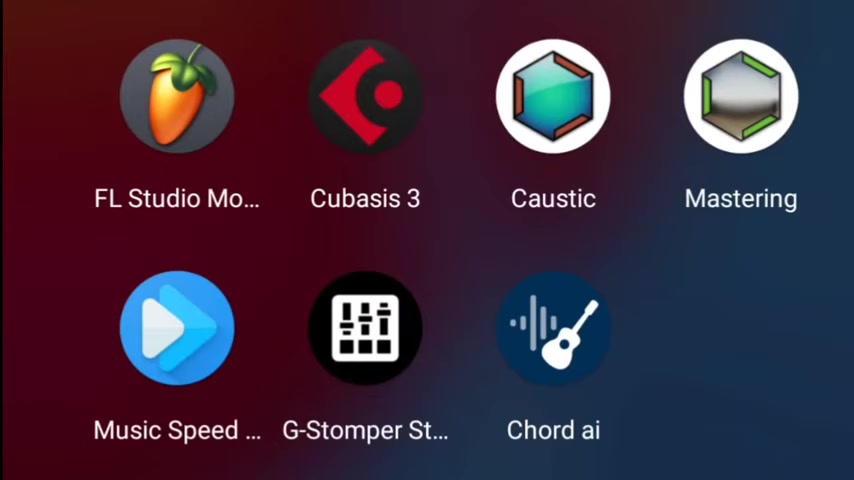Open the FL Studio Mobile app

177,97
